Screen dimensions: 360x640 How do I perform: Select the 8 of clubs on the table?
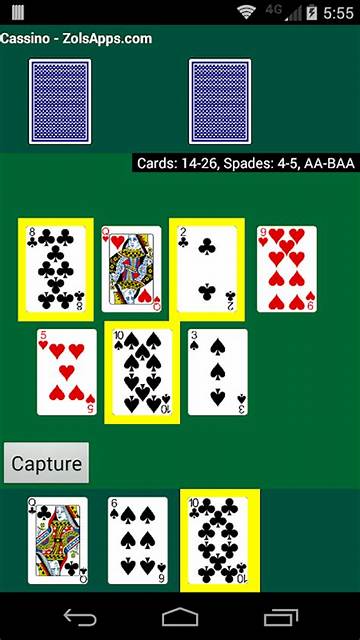pyautogui.click(x=56, y=269)
